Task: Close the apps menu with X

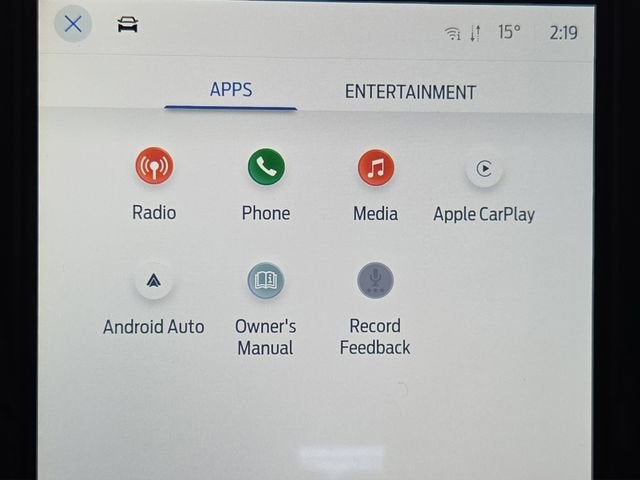Action: tap(73, 24)
